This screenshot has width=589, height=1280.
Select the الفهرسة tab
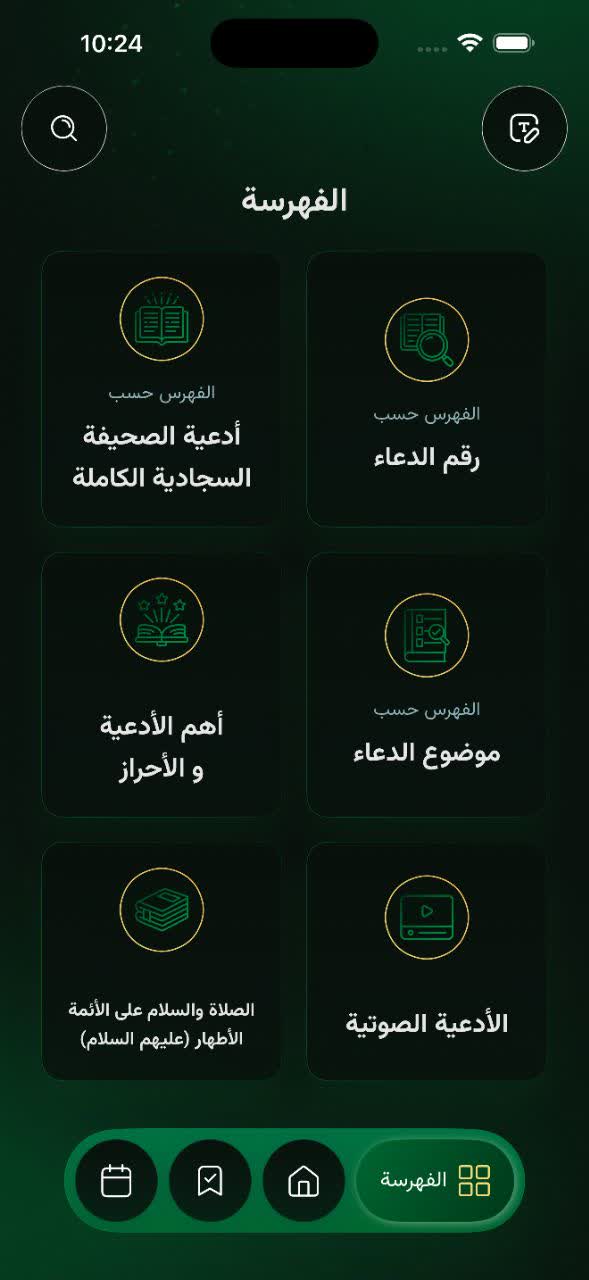point(435,1181)
